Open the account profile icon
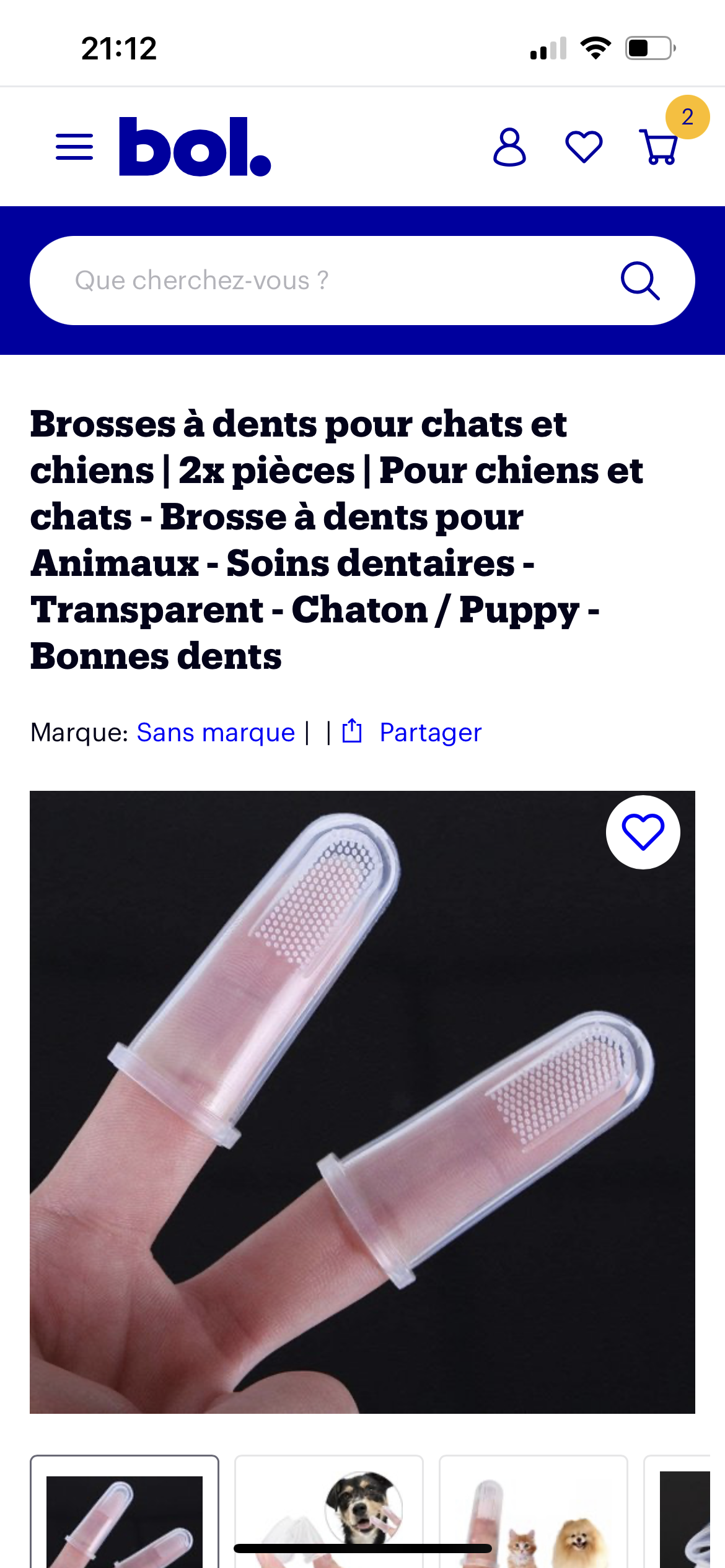The height and width of the screenshot is (1568, 725). 509,147
